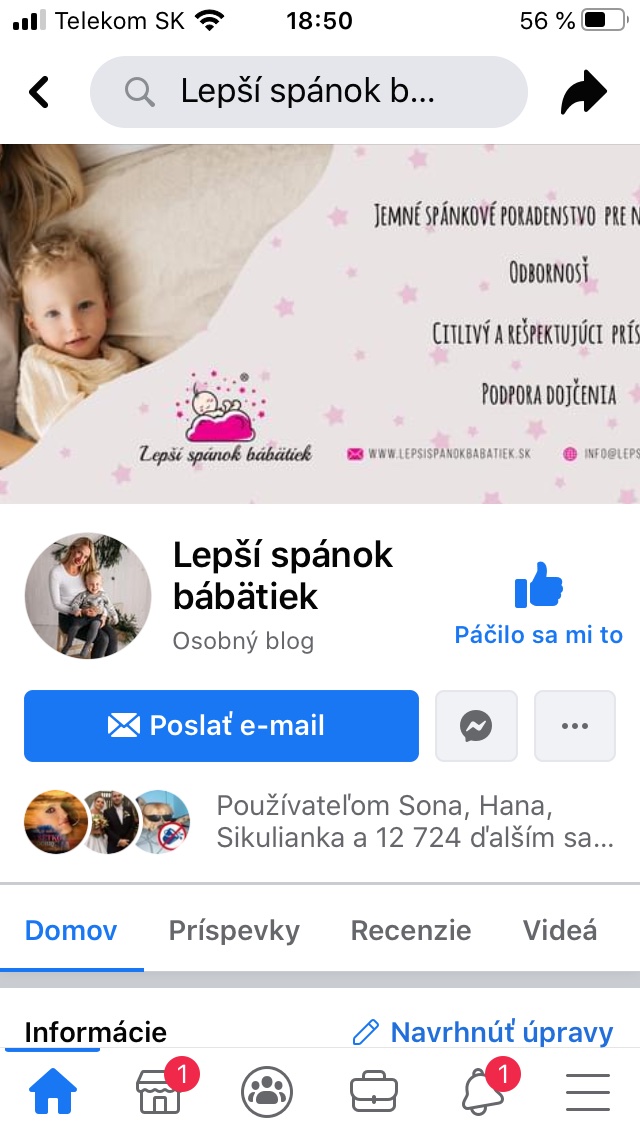640x1136 pixels.
Task: Open the Videá tab
Action: (x=560, y=930)
